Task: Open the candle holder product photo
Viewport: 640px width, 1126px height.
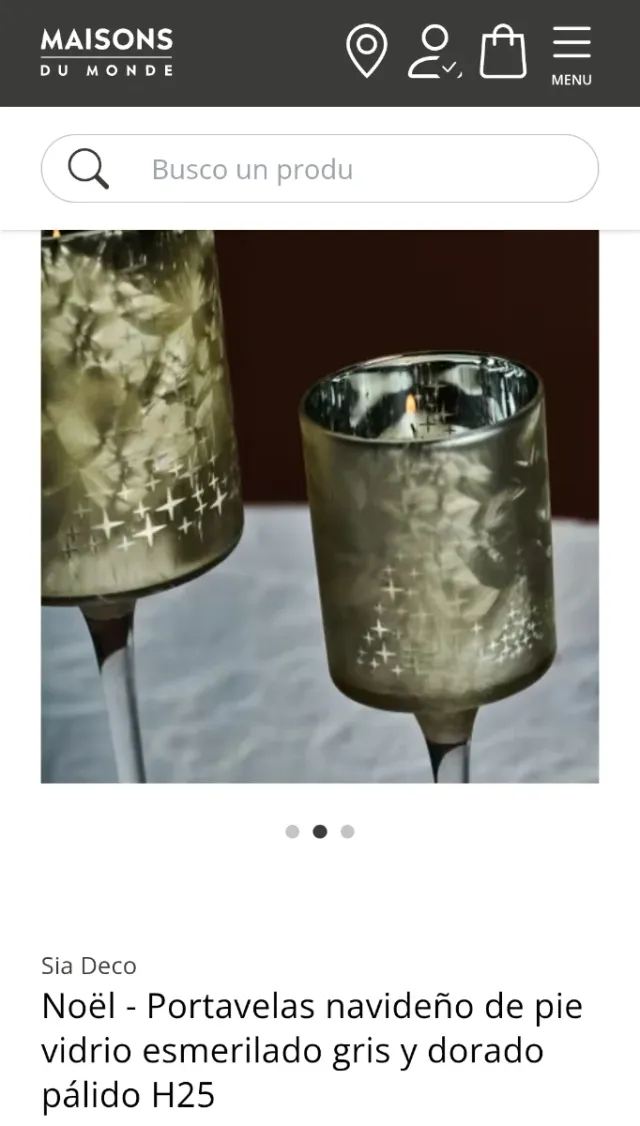Action: click(320, 506)
